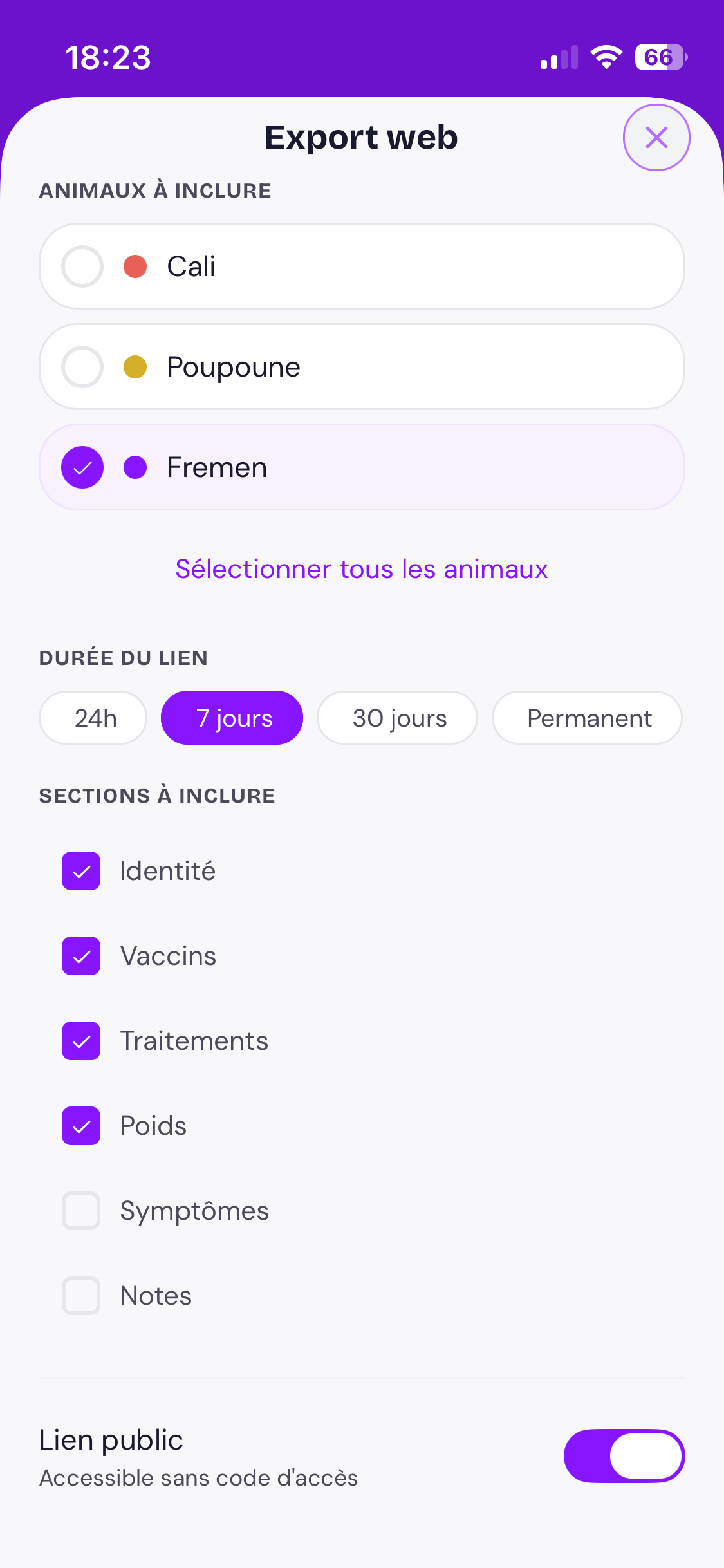Choose Permanent link duration
This screenshot has width=724, height=1568.
(x=587, y=718)
